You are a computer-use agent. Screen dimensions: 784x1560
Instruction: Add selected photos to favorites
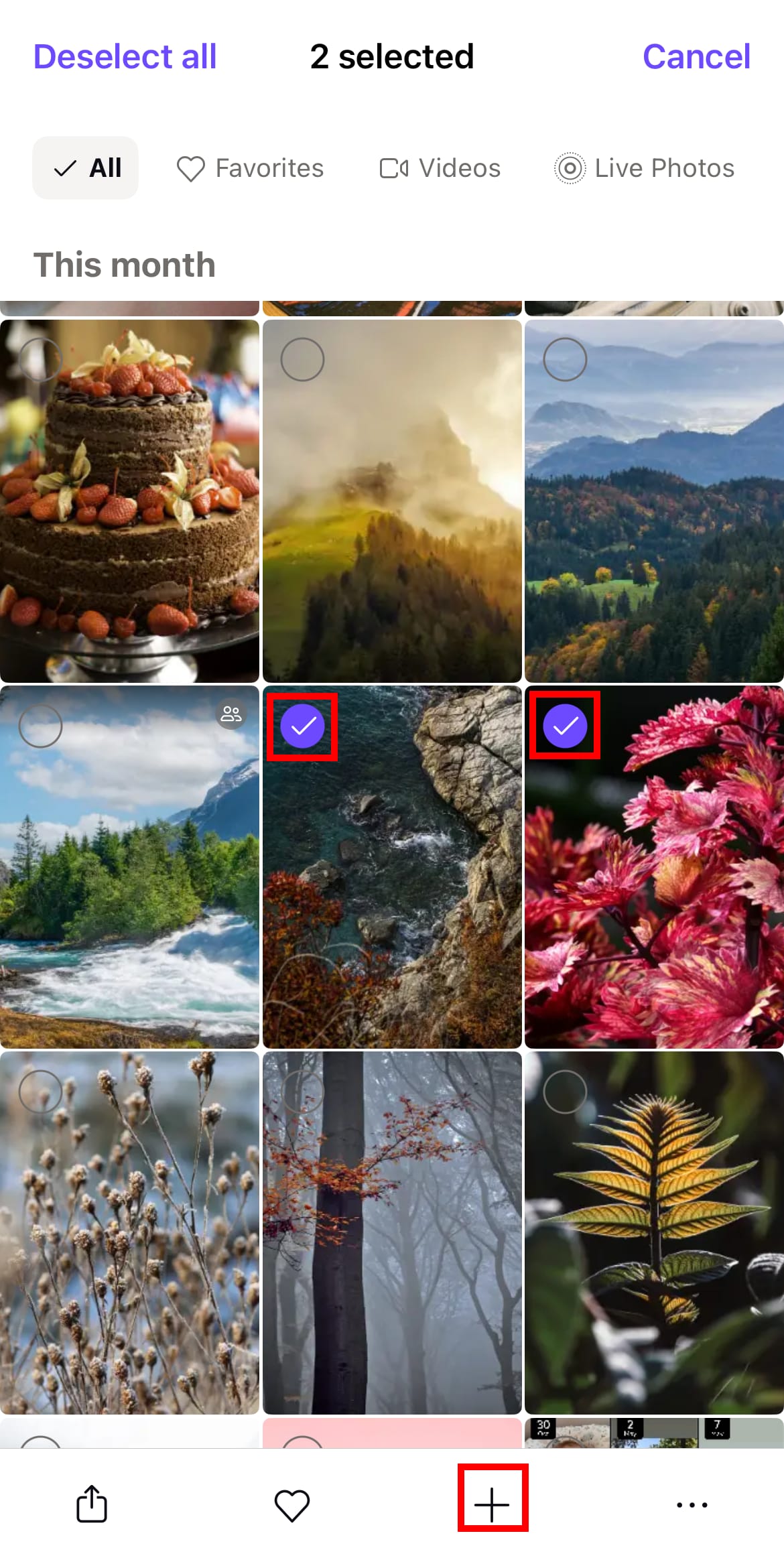coord(292,1504)
